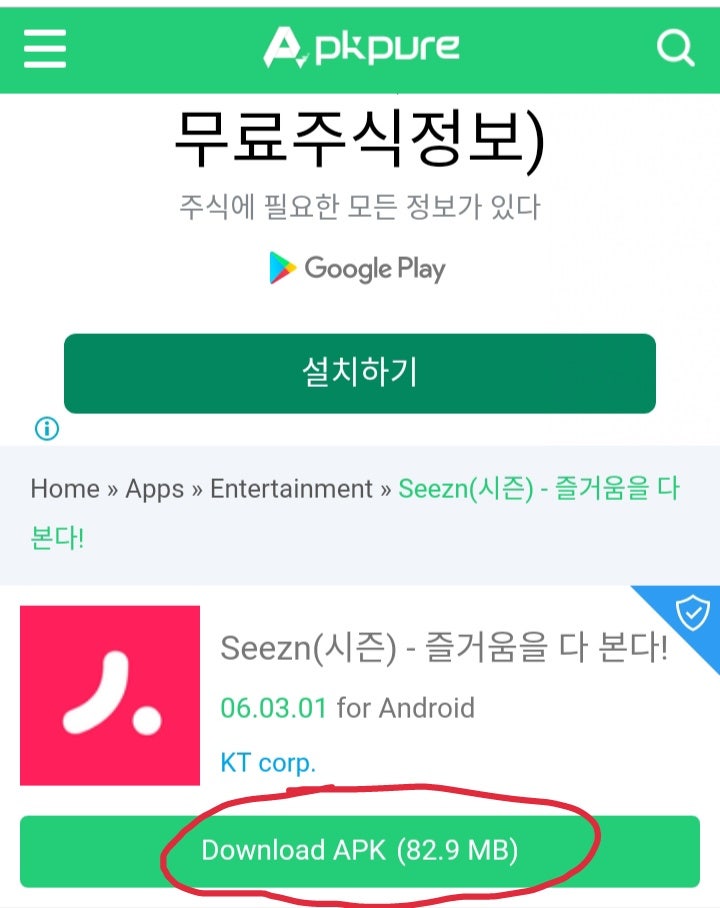Tap the 설치하기 install button
The image size is (720, 908).
tap(360, 373)
